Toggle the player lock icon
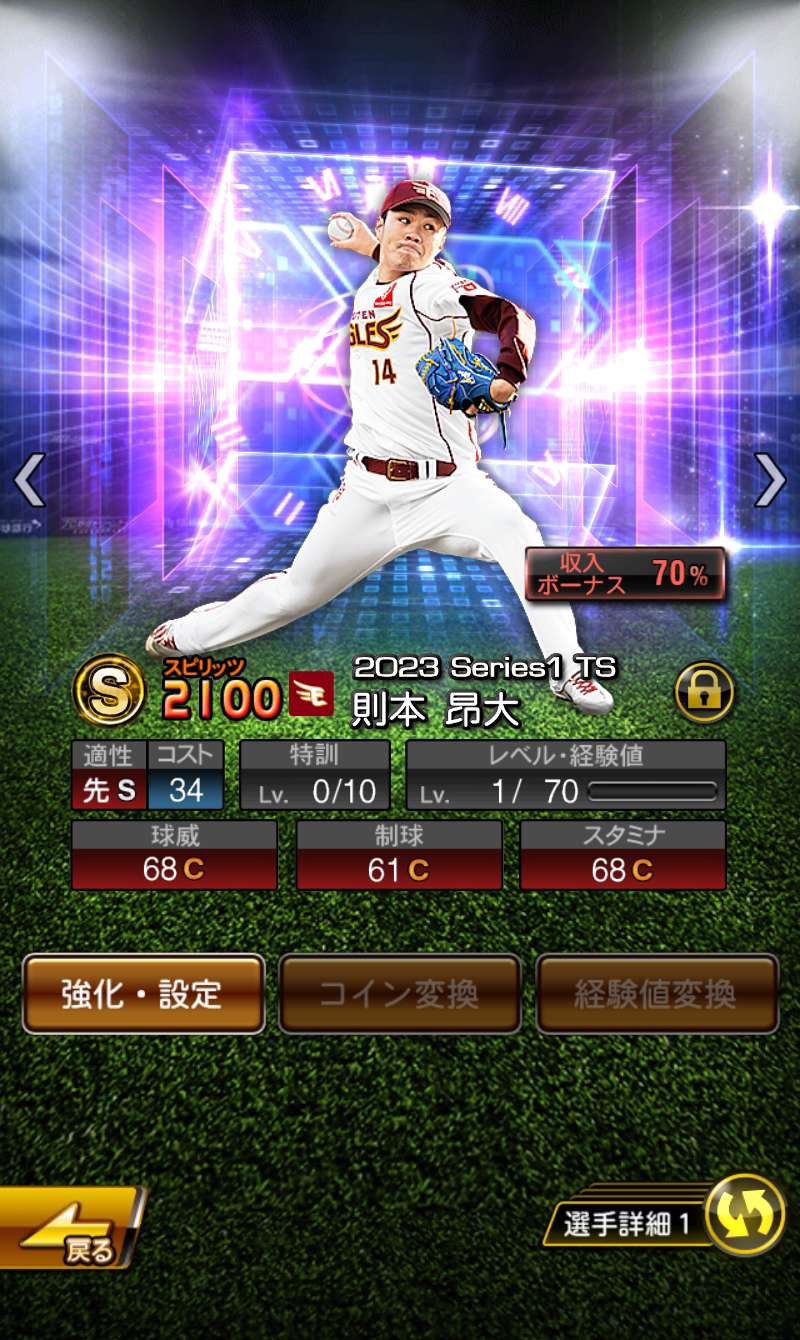 (x=704, y=692)
